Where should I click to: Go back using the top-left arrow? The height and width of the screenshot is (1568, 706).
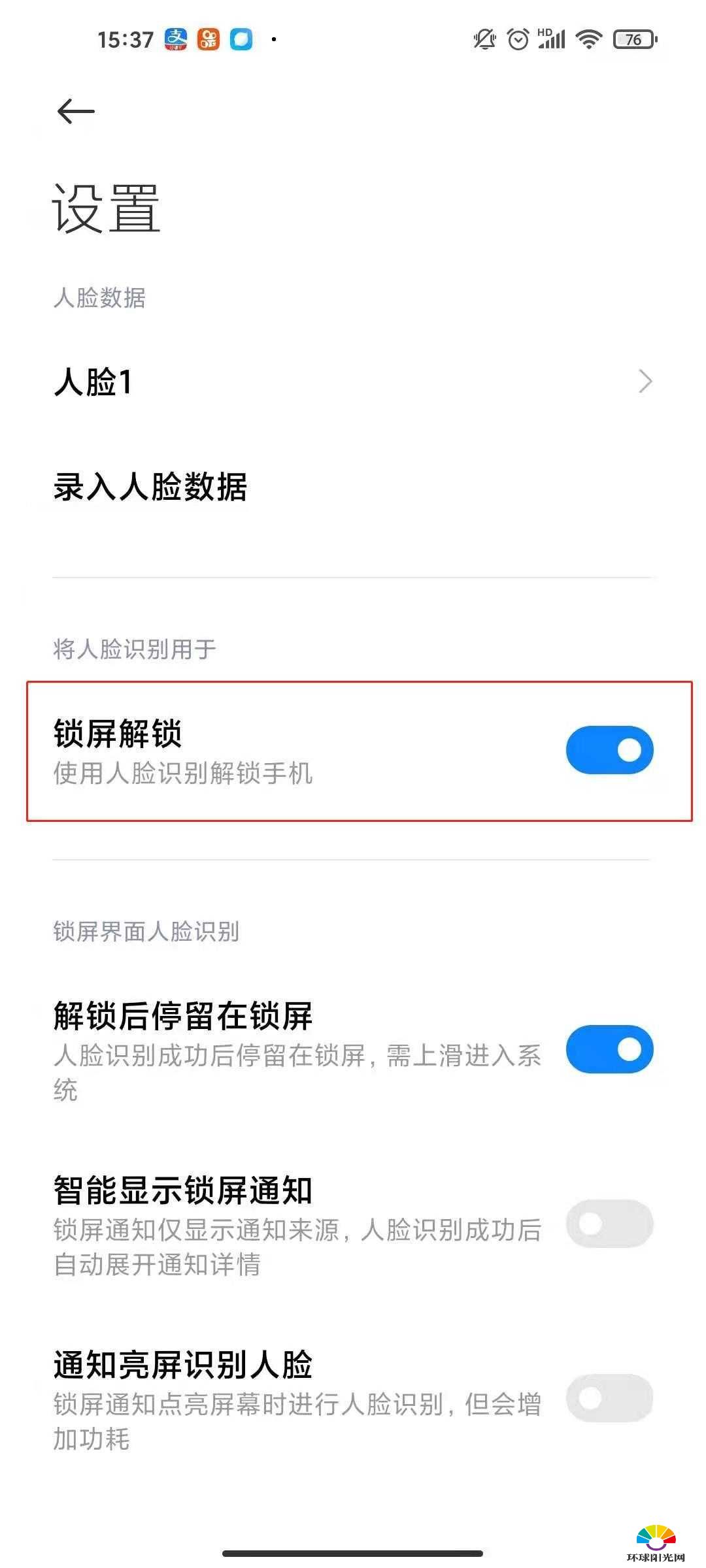click(x=76, y=112)
